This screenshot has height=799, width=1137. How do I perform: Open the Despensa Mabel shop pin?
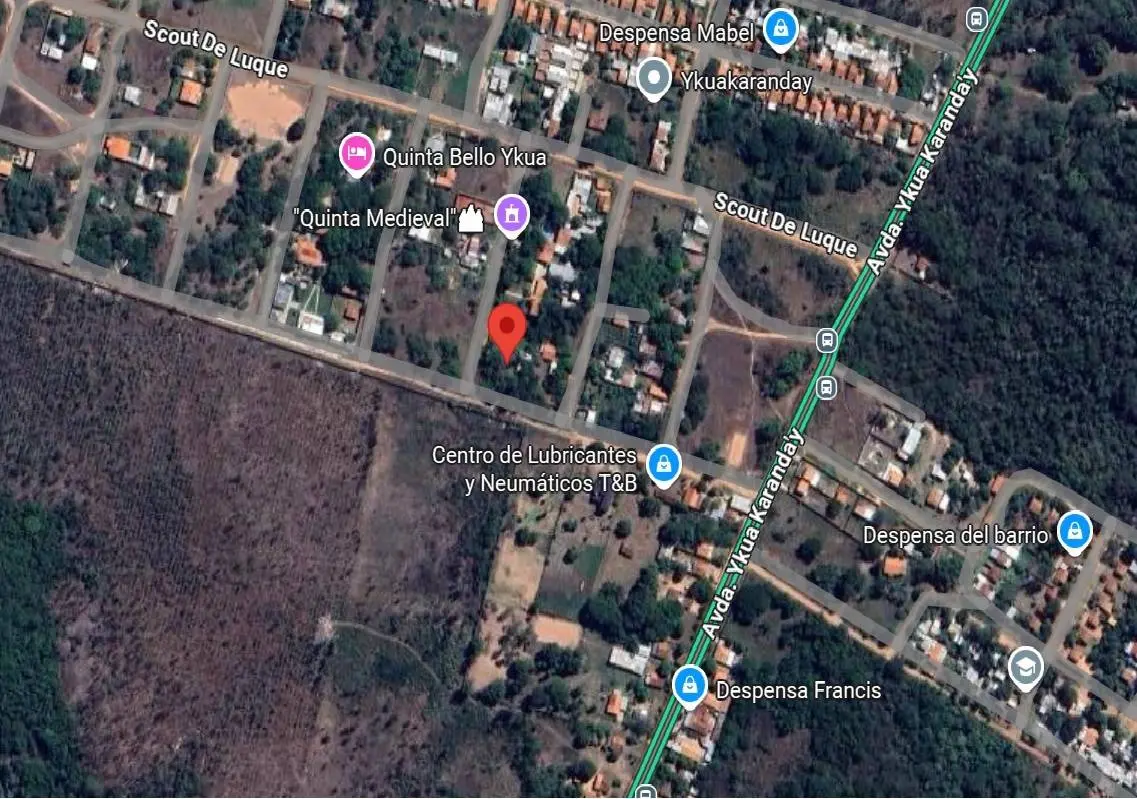coord(779,28)
